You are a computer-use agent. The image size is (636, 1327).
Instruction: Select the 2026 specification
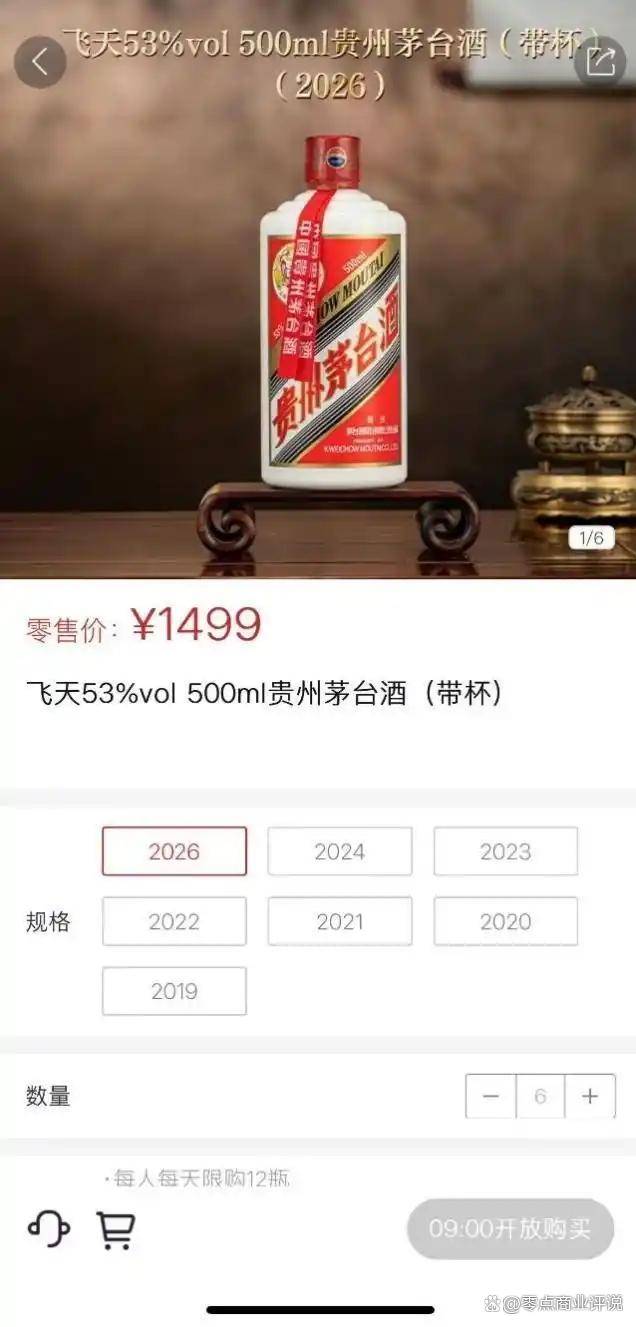[x=174, y=851]
